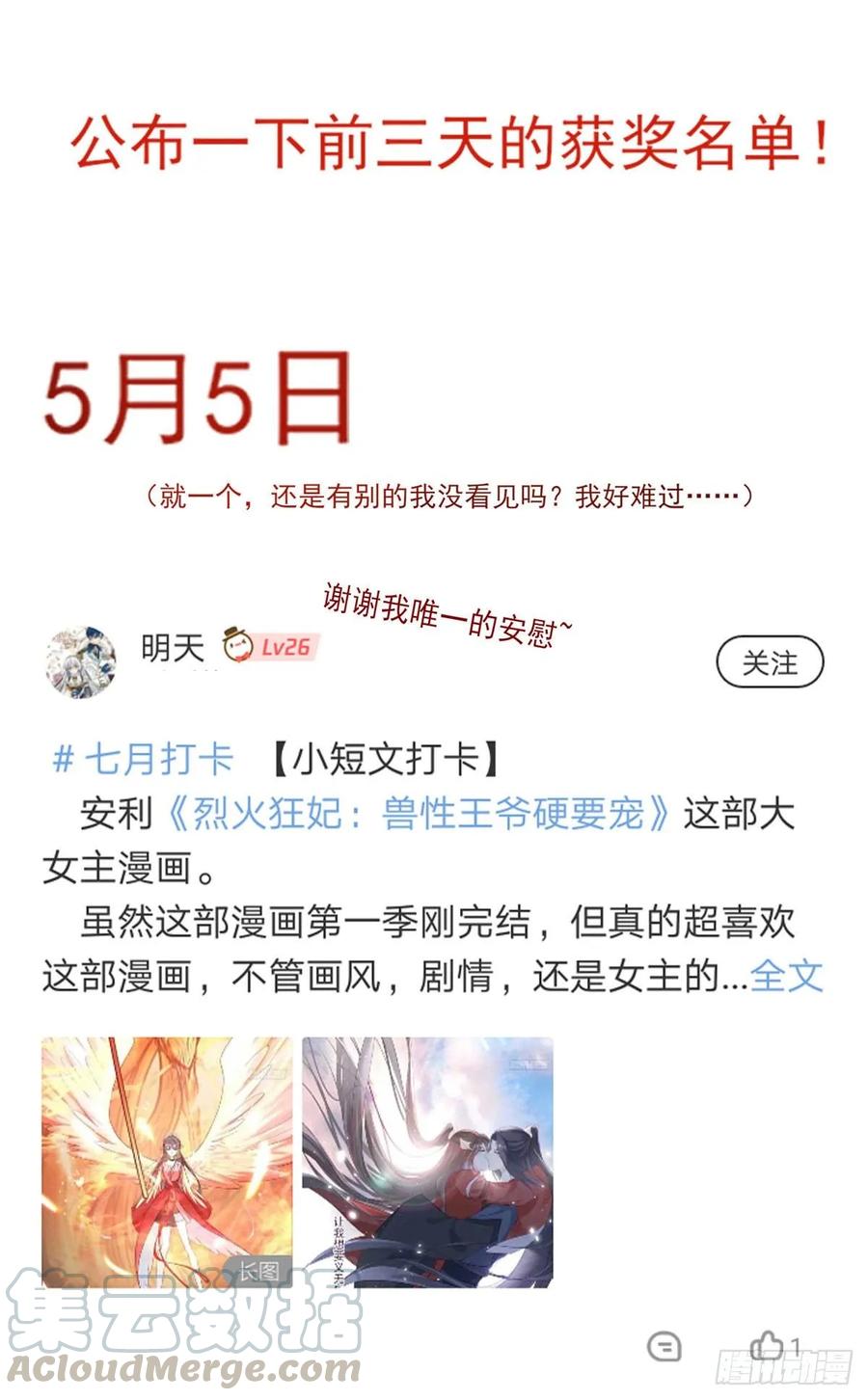Open username 明天's profile
This screenshot has height=1400, width=868.
171,648
